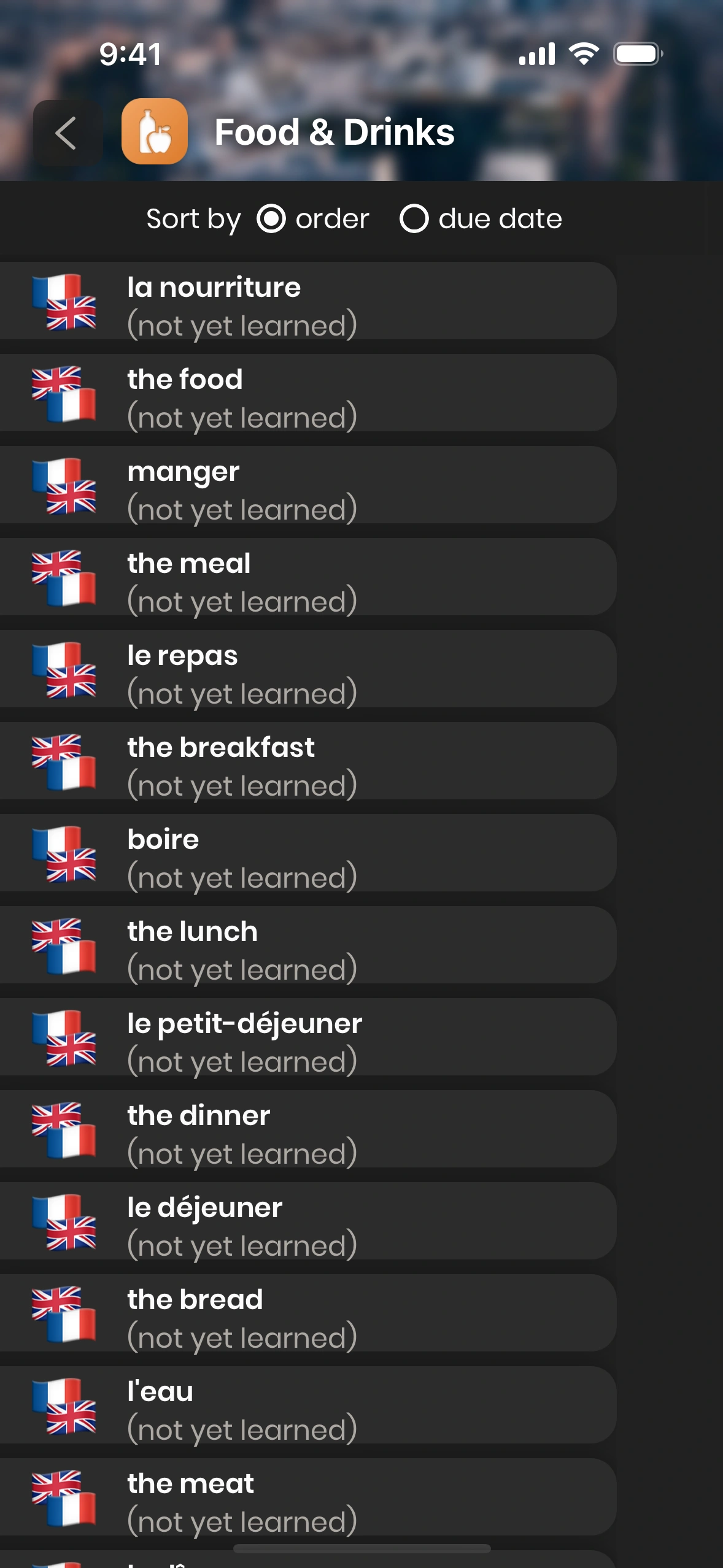Open 'the lunch' entry
The image size is (723, 1568).
(307, 946)
